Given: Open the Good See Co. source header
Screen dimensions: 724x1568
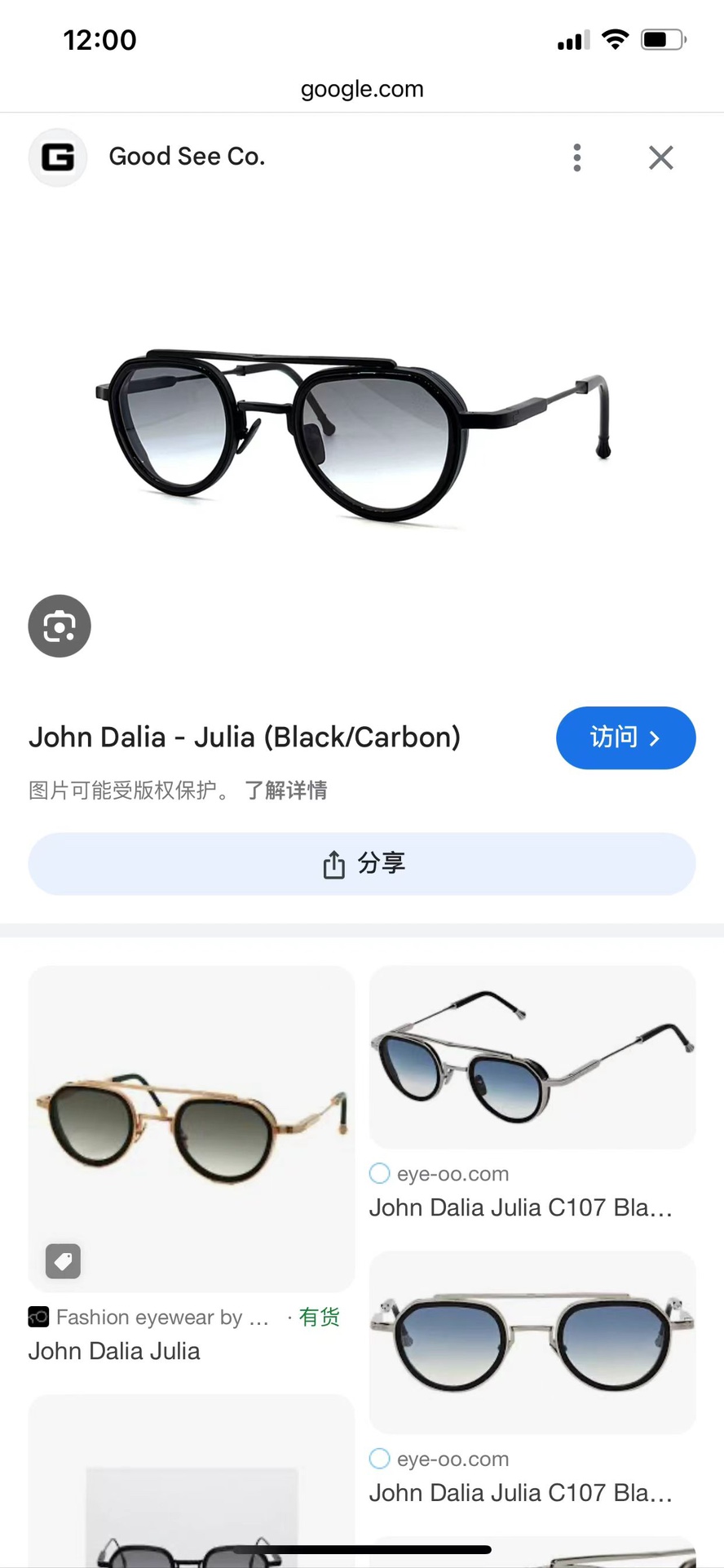Looking at the screenshot, I should point(148,157).
